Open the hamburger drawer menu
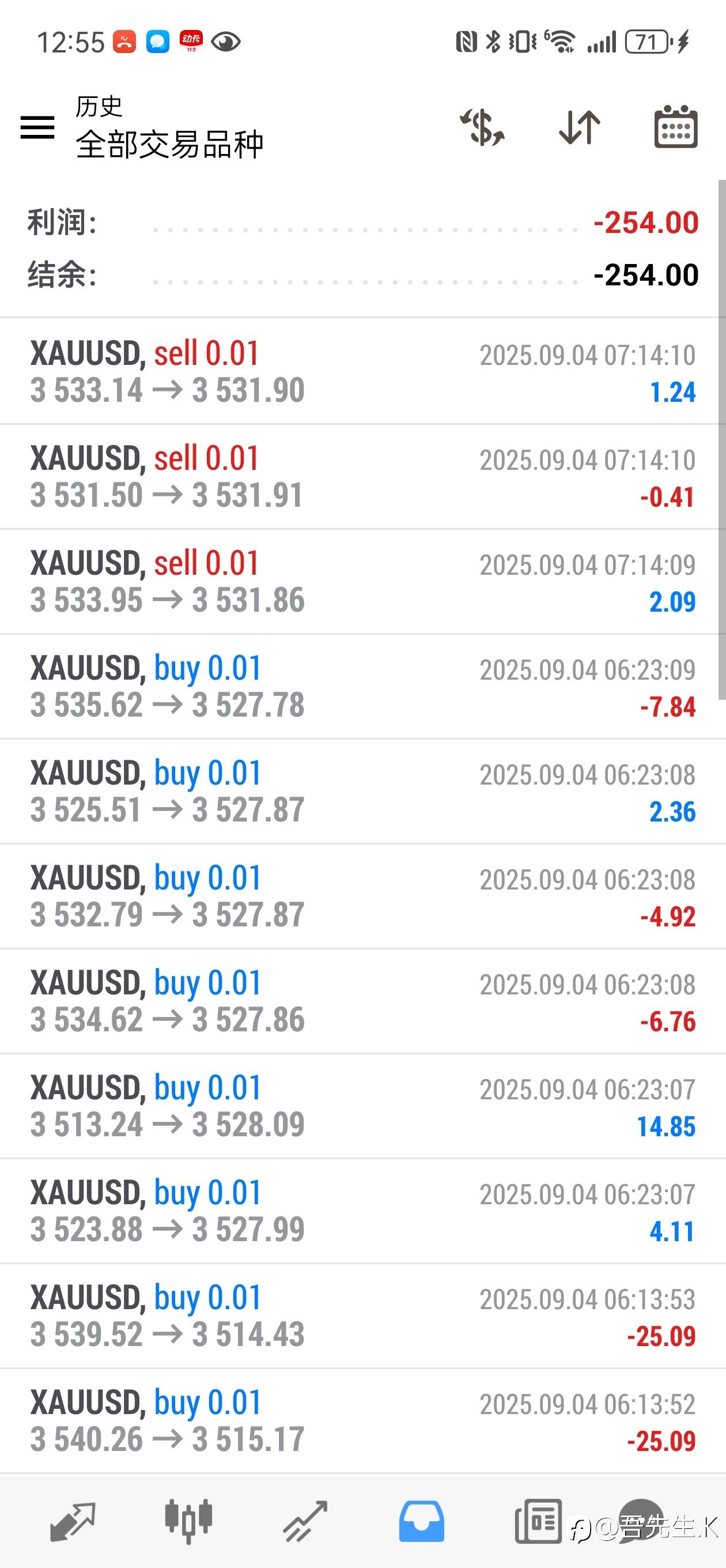The width and height of the screenshot is (726, 1568). 37,127
